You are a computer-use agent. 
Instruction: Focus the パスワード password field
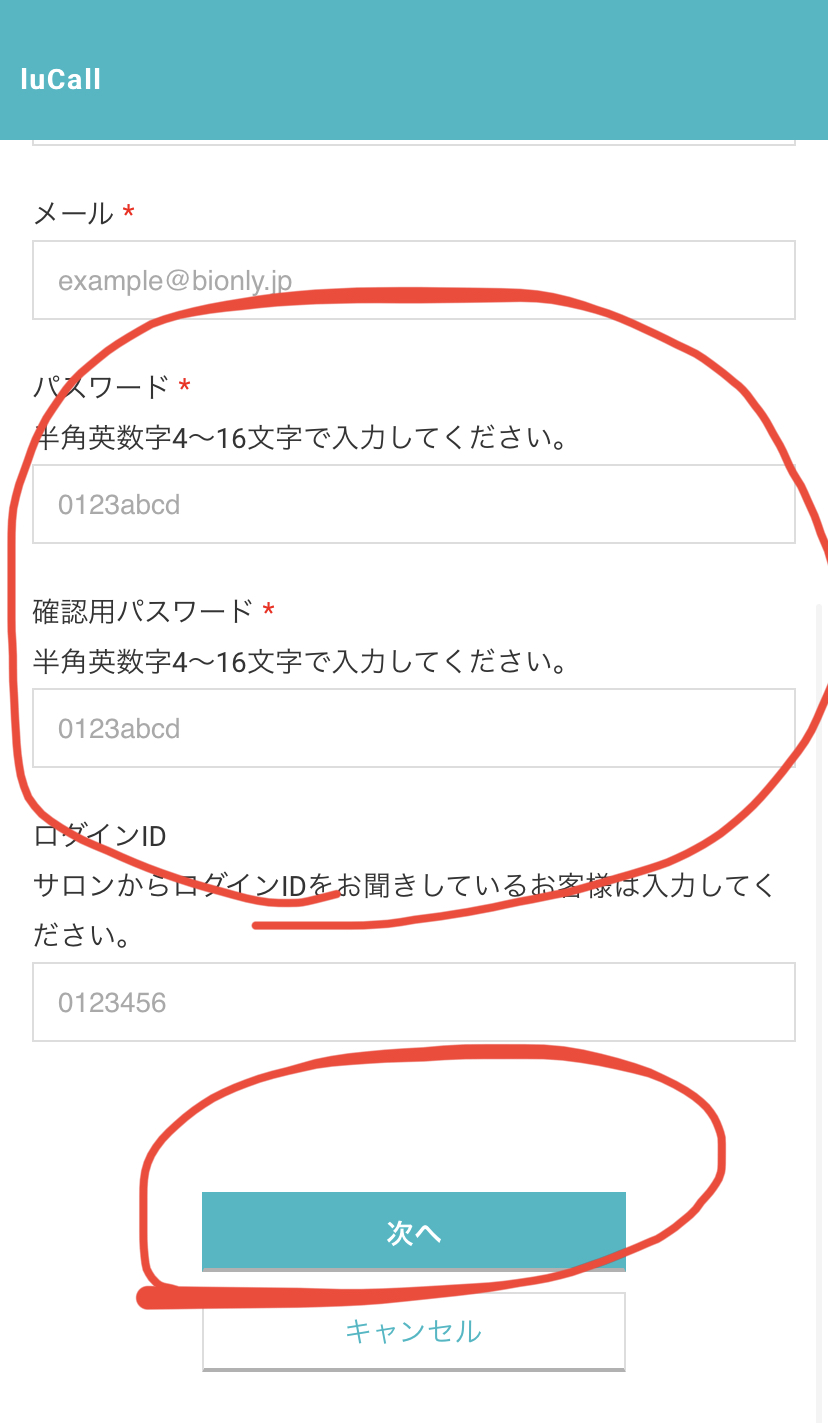[x=414, y=504]
